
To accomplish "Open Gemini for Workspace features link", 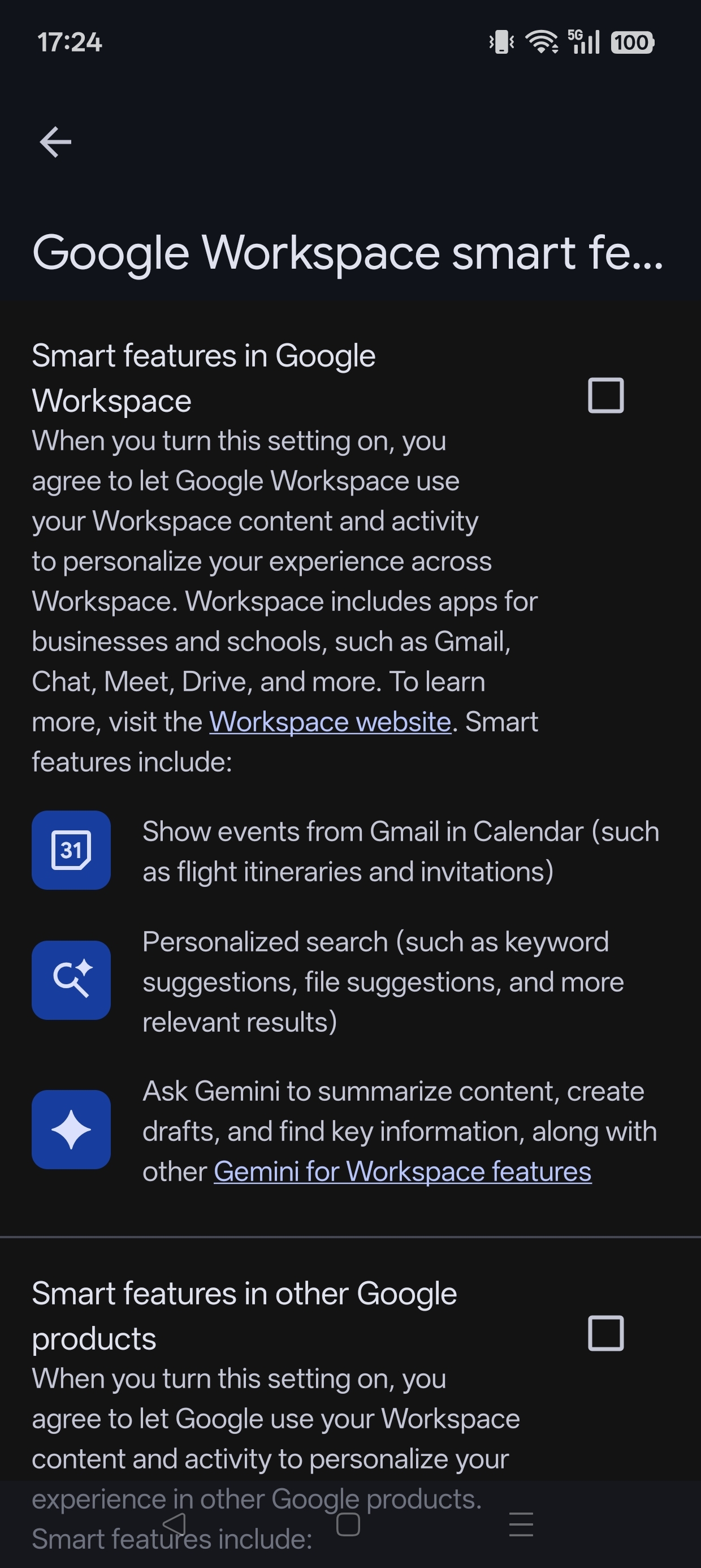I will click(402, 1171).
